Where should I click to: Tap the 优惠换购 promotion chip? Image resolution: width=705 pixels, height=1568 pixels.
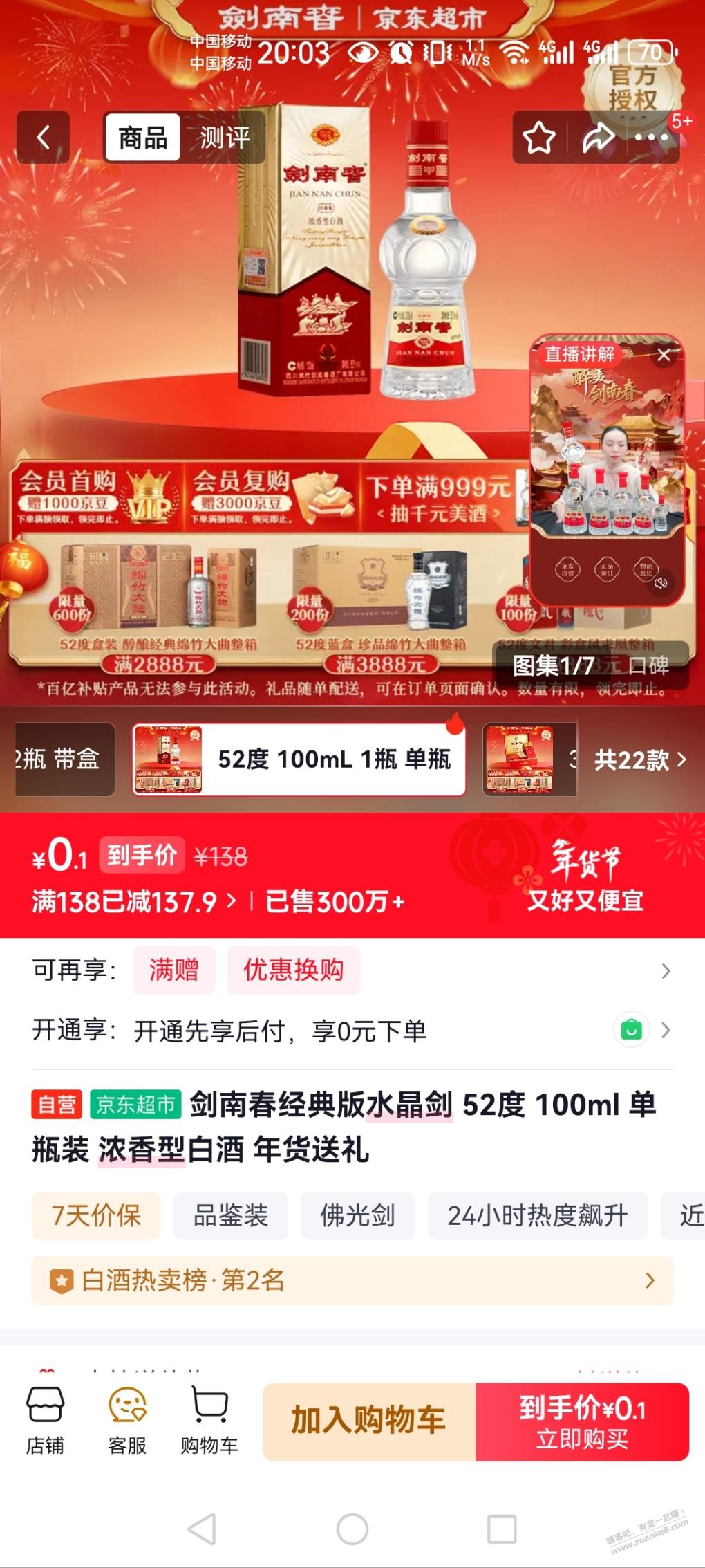coord(293,970)
